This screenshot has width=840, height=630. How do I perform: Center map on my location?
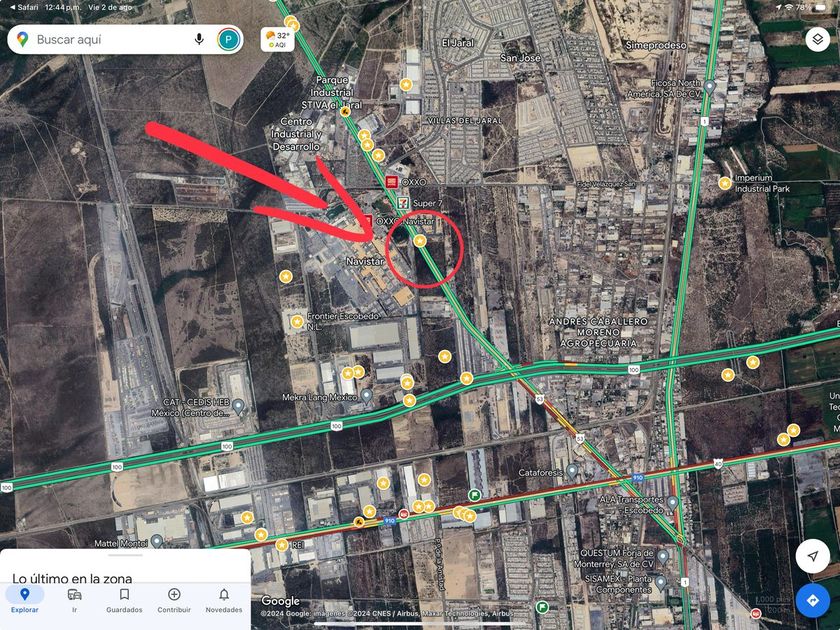(813, 556)
